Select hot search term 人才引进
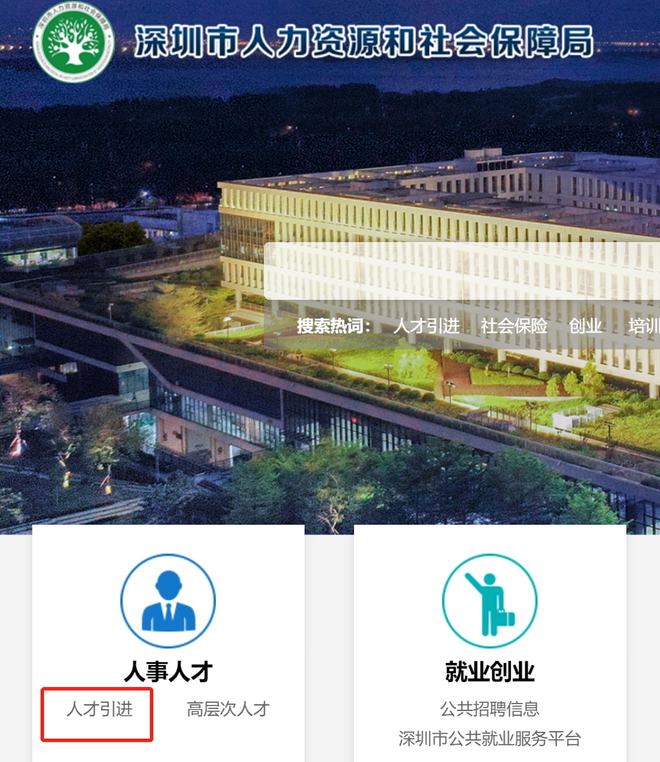 tap(427, 326)
